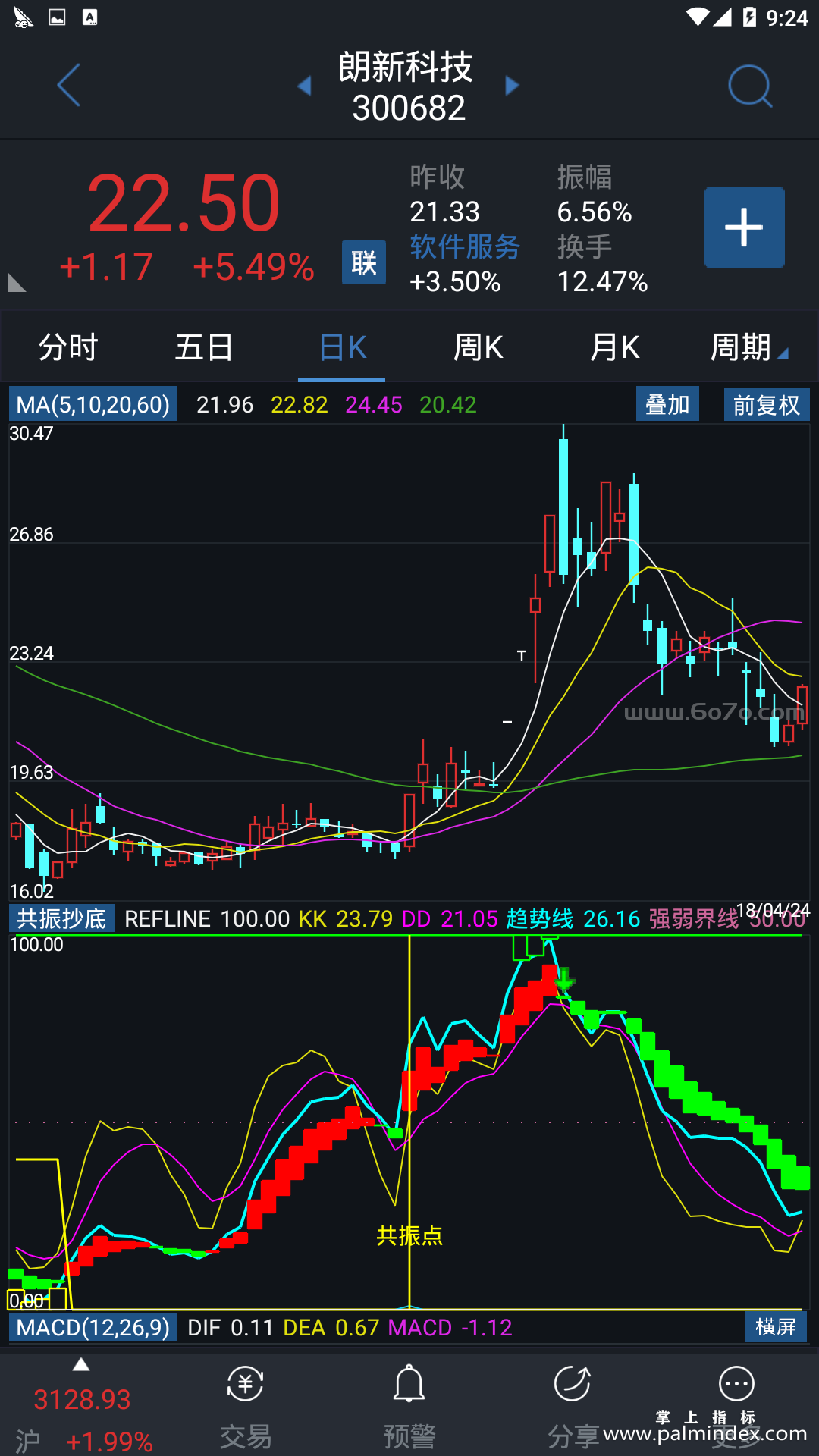Switch to the 分时 chart tab
Screen dimensions: 819x1456
(68, 347)
